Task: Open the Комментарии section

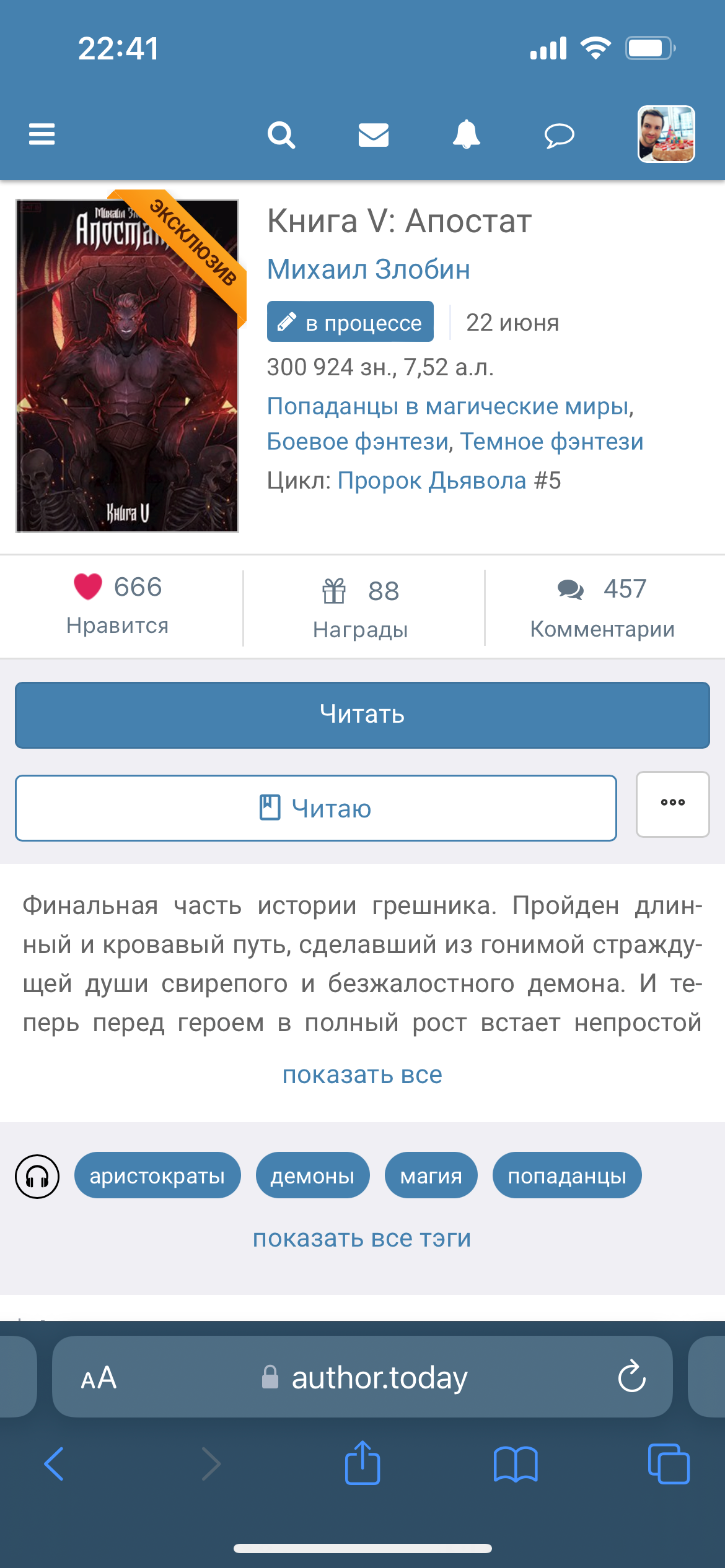Action: pos(602,608)
